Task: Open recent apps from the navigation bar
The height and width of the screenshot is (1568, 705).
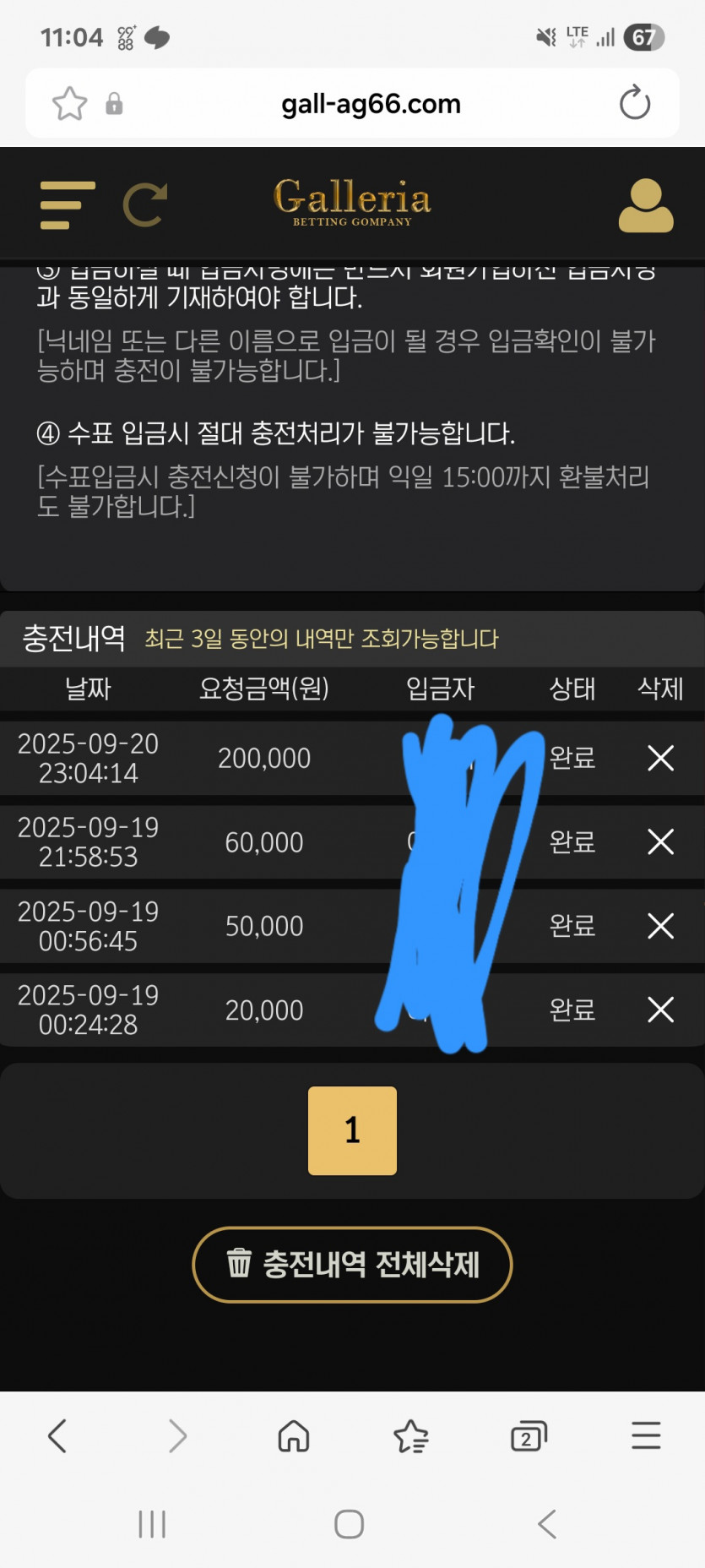Action: (x=152, y=1524)
